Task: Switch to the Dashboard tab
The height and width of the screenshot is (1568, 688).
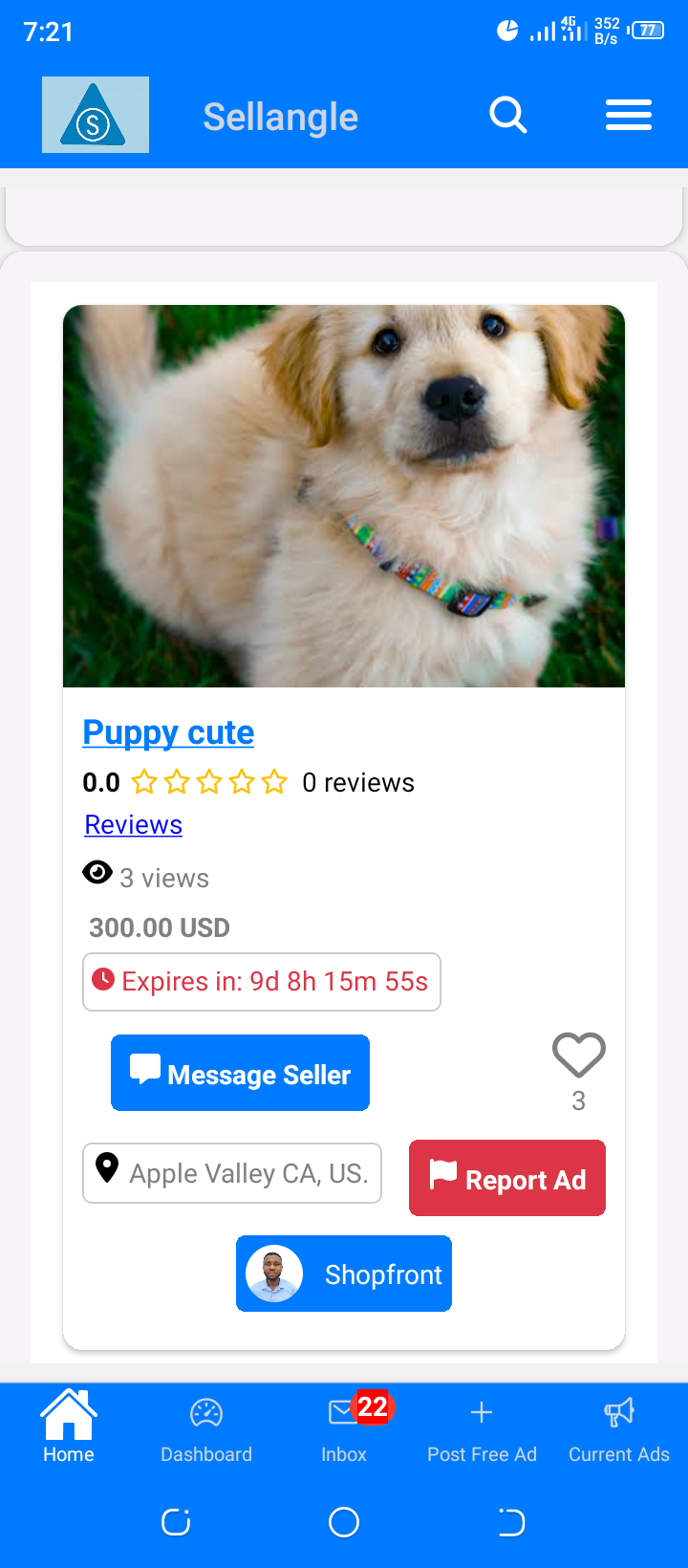Action: [206, 1428]
